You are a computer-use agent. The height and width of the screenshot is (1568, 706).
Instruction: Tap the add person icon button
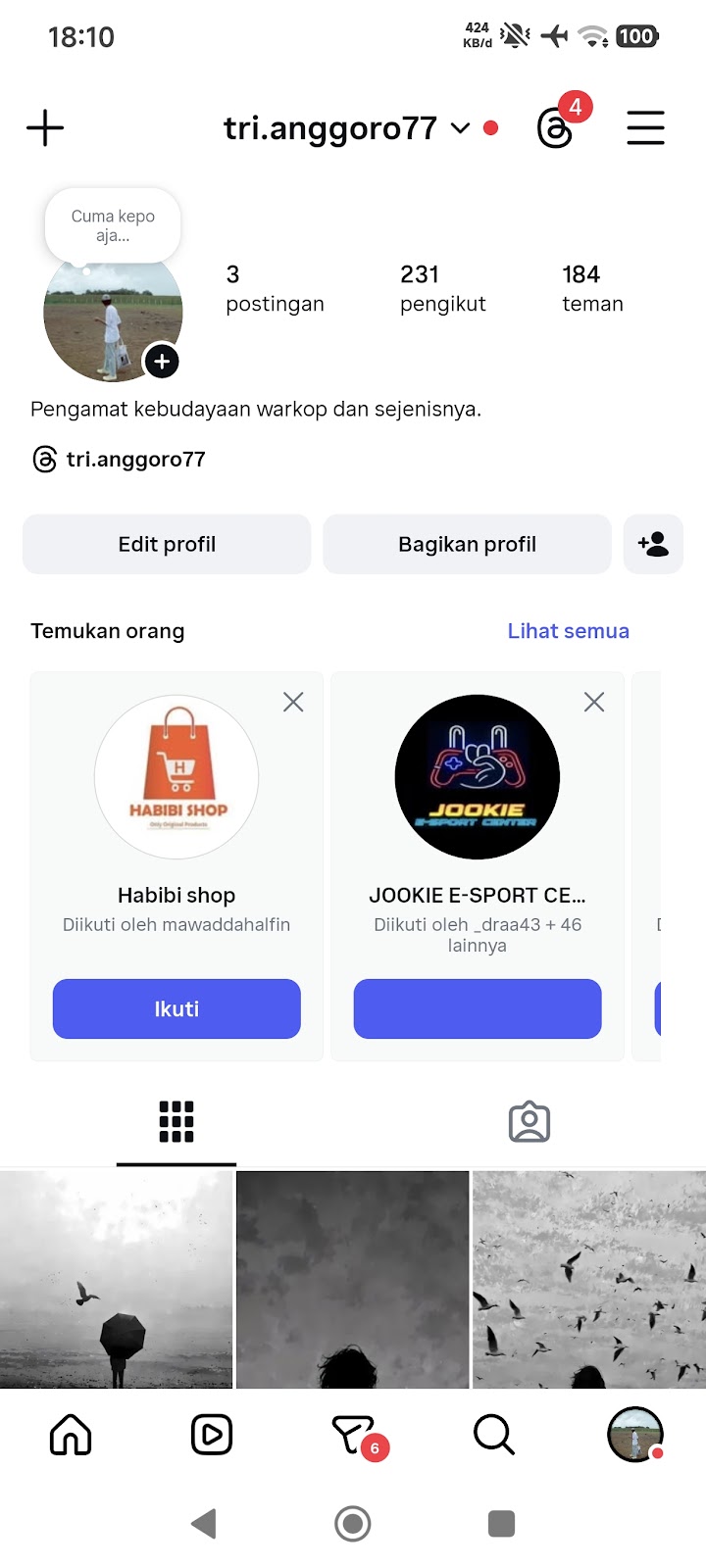point(653,544)
